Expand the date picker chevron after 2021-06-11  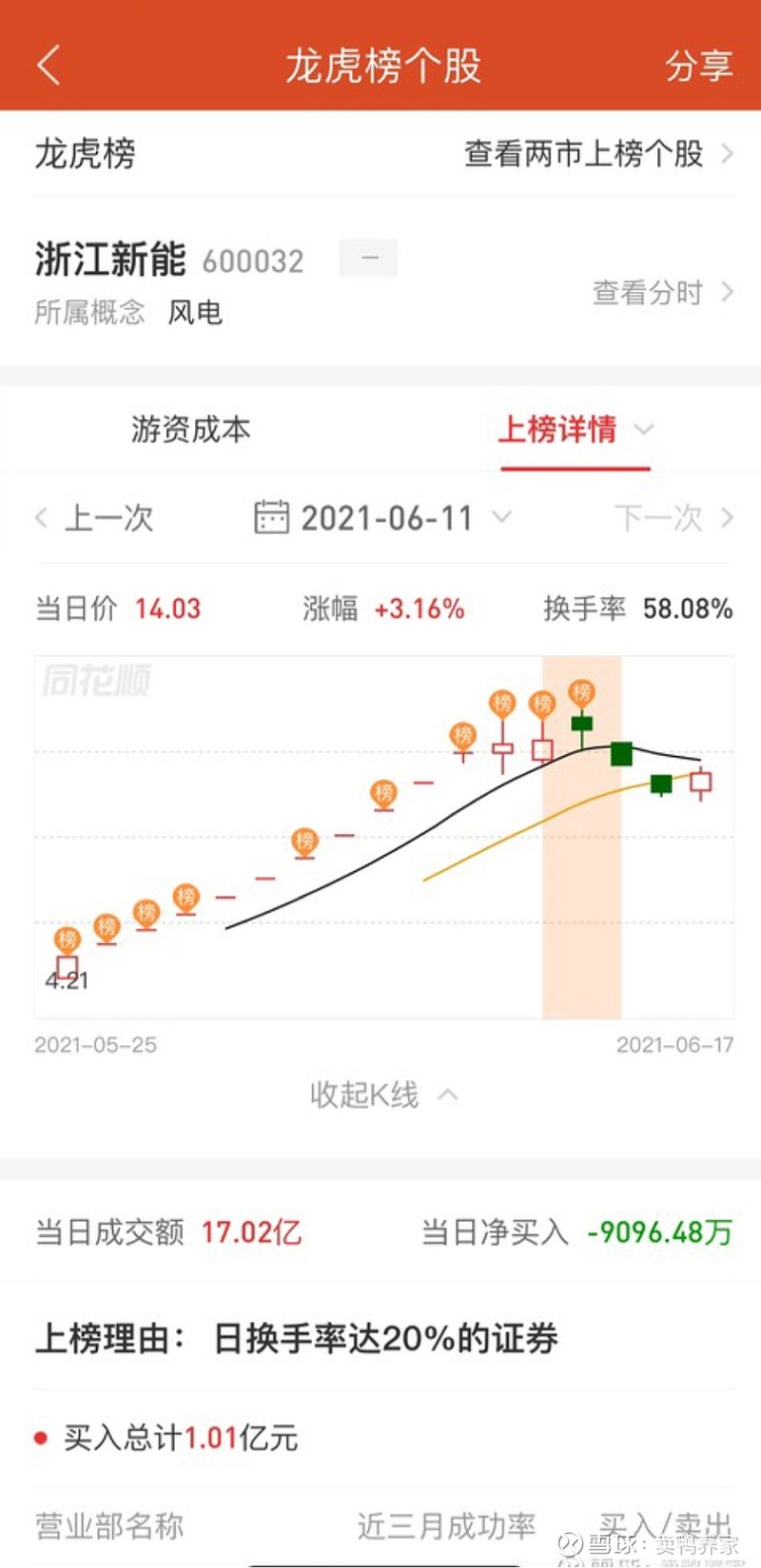pos(503,518)
